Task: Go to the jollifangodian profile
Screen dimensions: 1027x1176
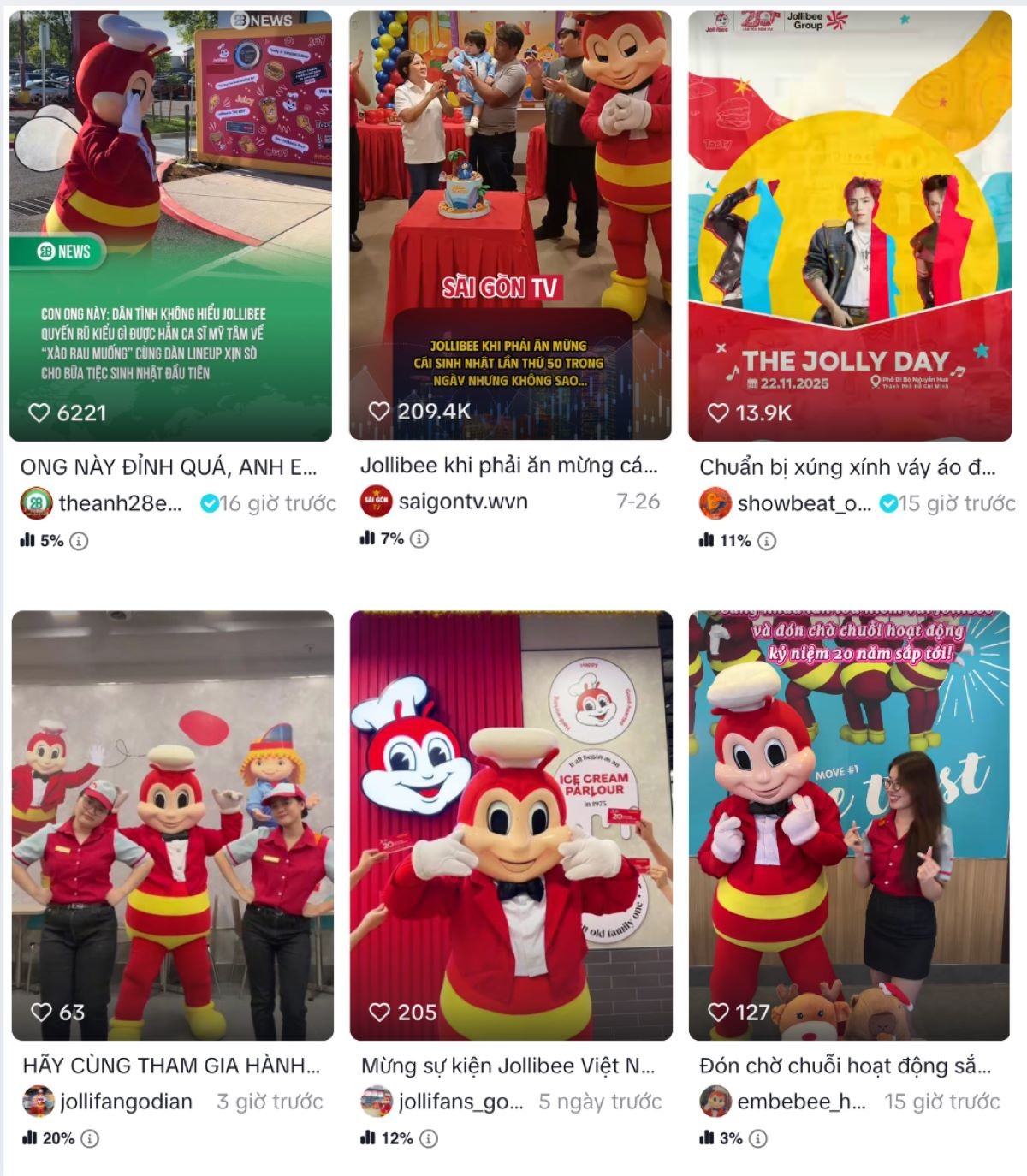Action: pyautogui.click(x=125, y=1102)
